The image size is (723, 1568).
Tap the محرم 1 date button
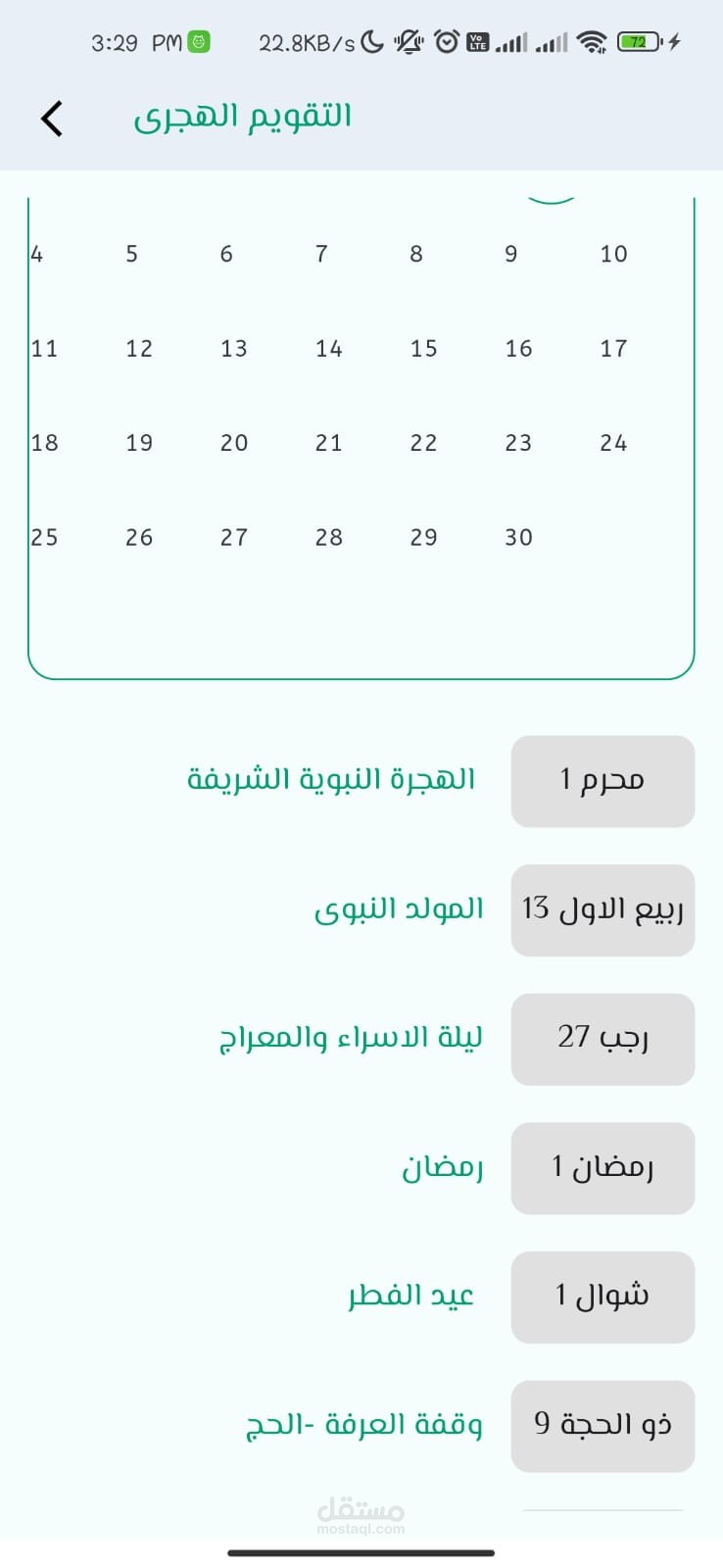(602, 781)
